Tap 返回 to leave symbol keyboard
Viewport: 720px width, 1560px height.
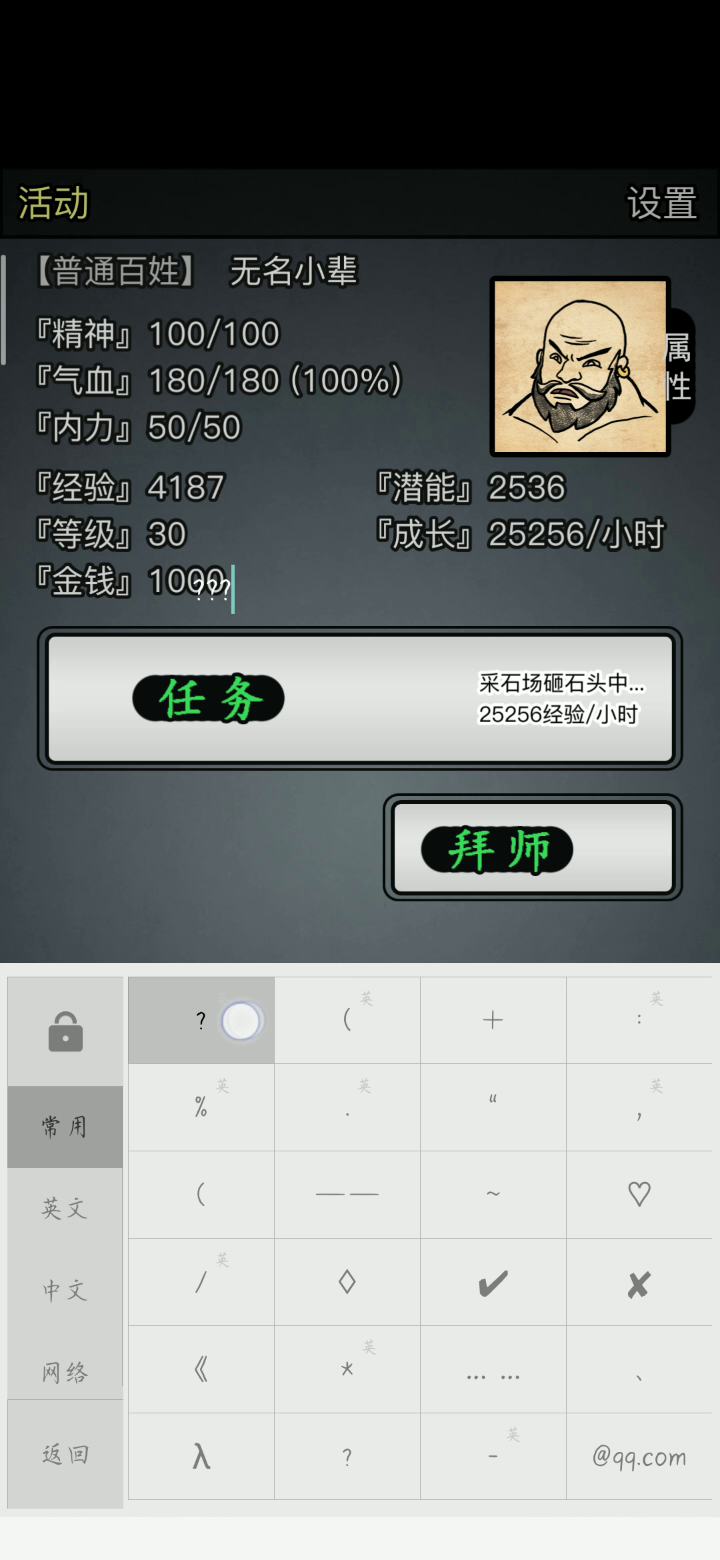(65, 1454)
